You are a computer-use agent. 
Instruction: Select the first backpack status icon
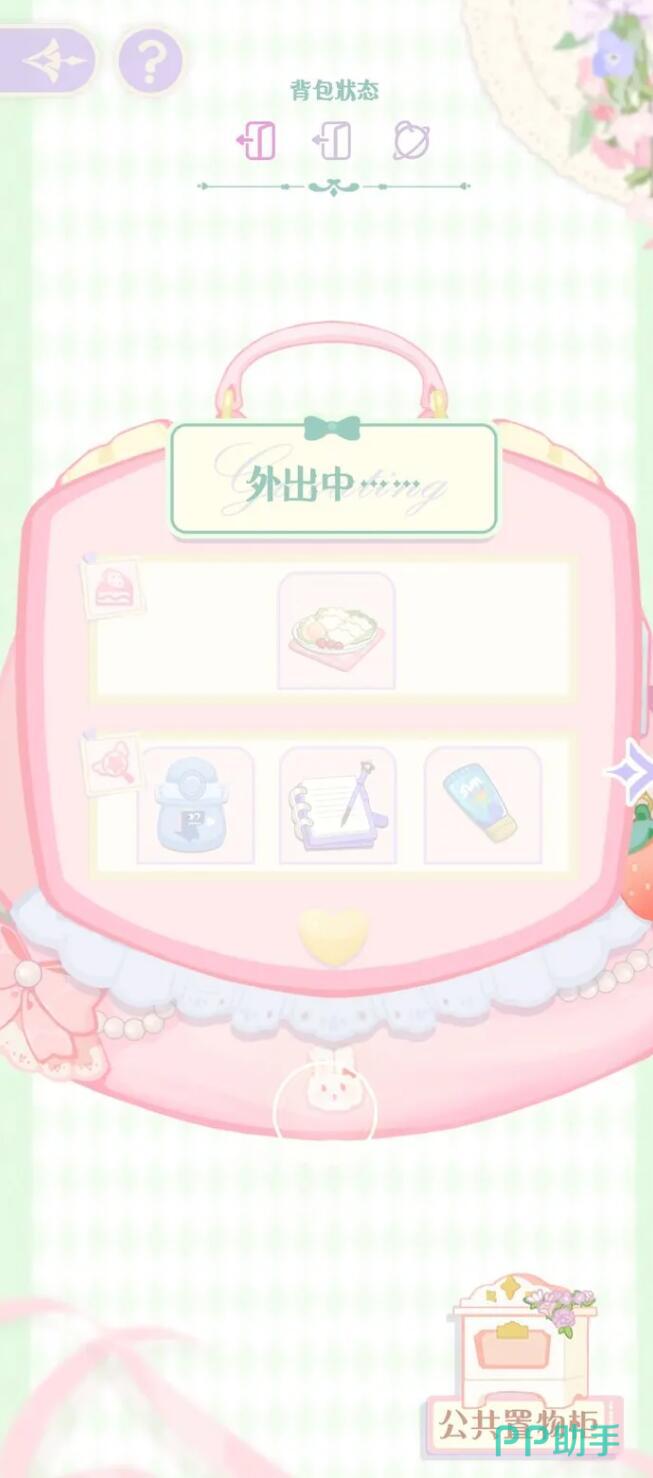(x=257, y=141)
